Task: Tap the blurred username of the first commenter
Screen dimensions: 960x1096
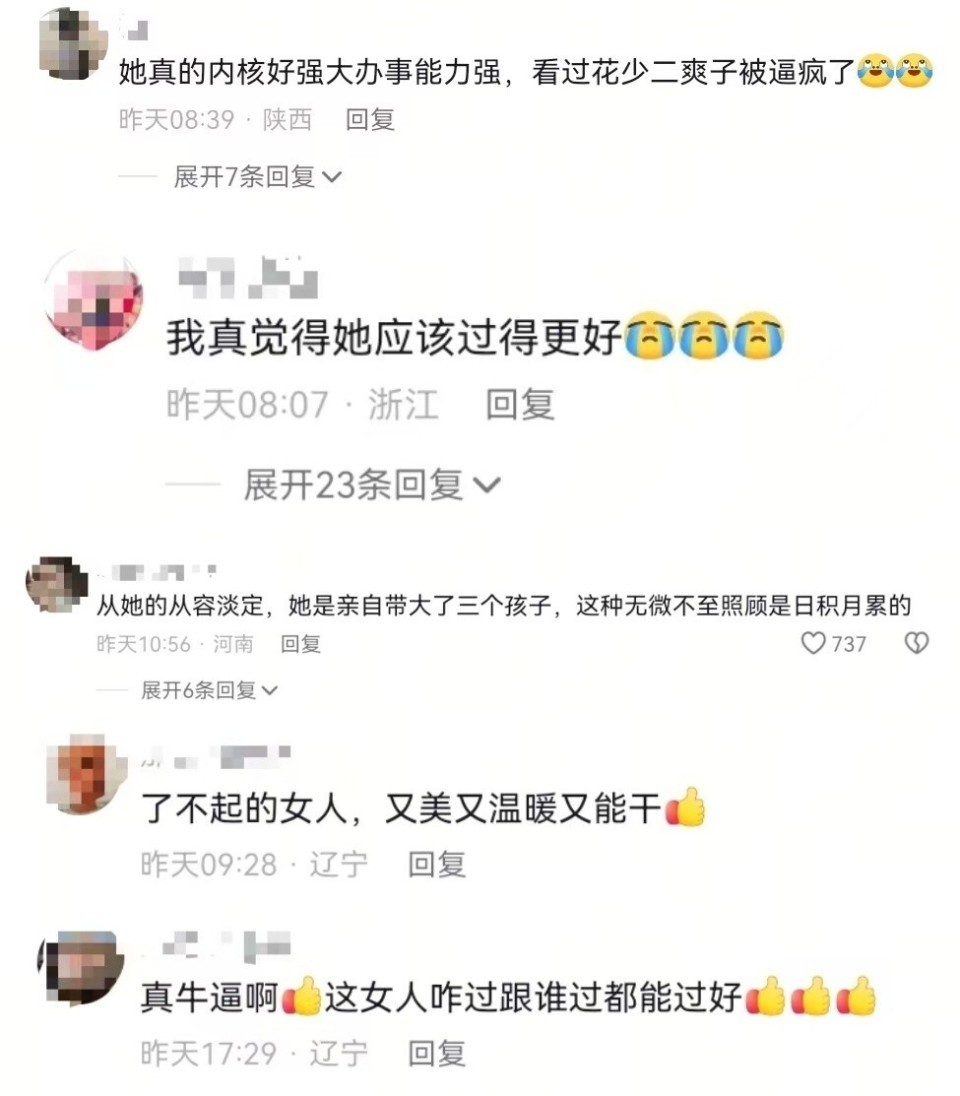Action: pyautogui.click(x=140, y=27)
